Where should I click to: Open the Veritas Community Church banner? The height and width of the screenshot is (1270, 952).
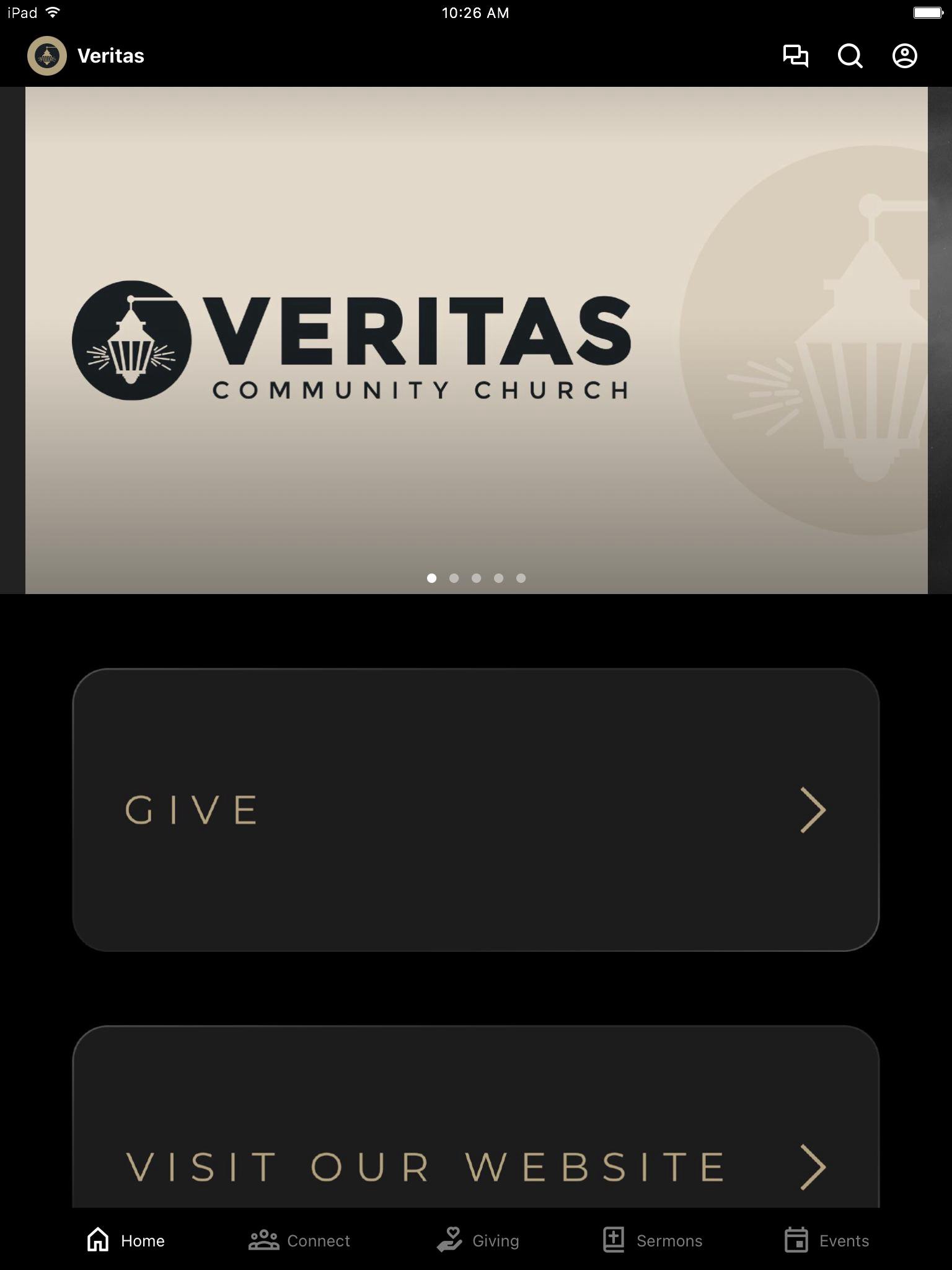coord(476,340)
